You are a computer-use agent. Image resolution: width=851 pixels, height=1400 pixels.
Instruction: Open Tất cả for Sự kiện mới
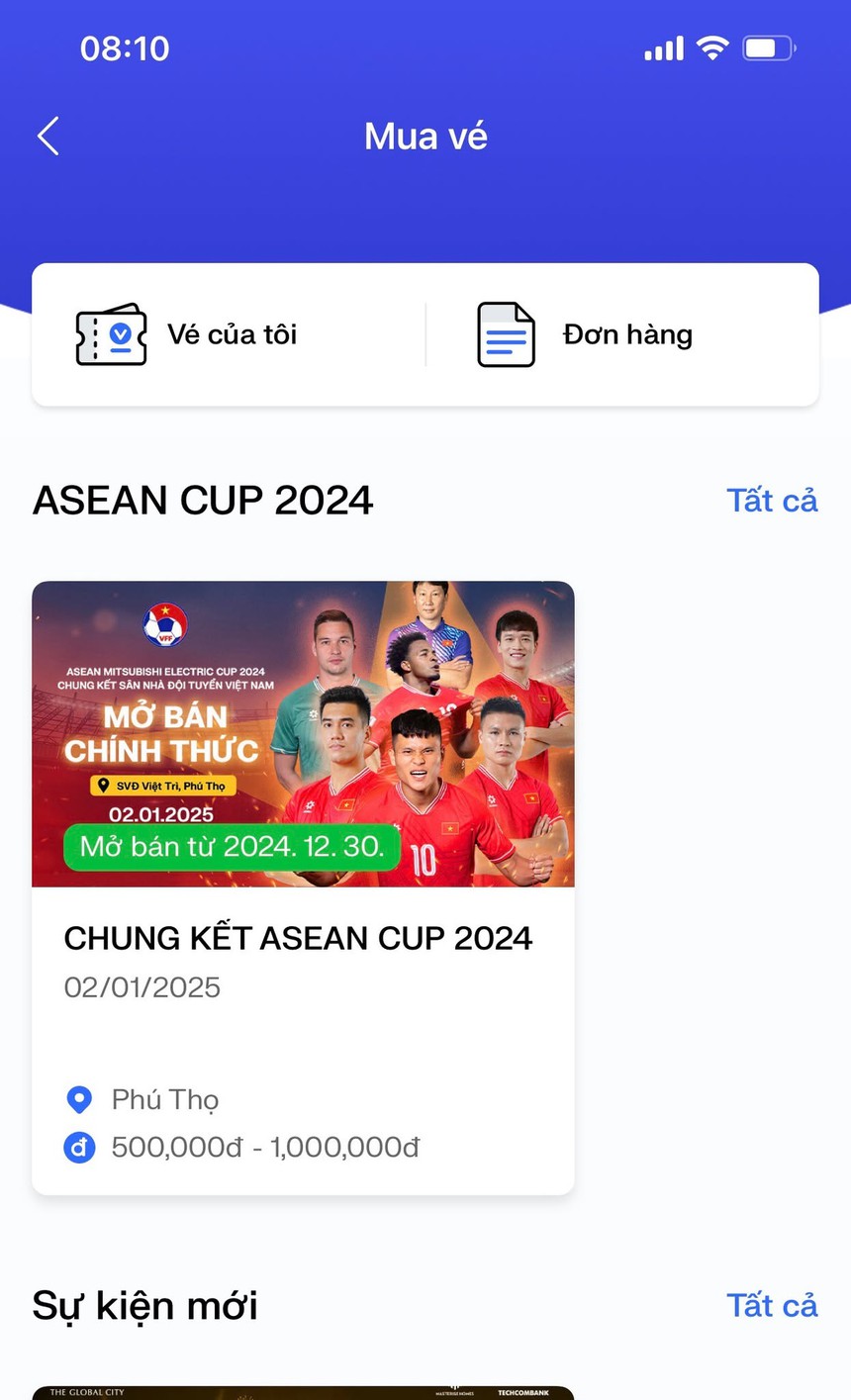[x=773, y=1306]
